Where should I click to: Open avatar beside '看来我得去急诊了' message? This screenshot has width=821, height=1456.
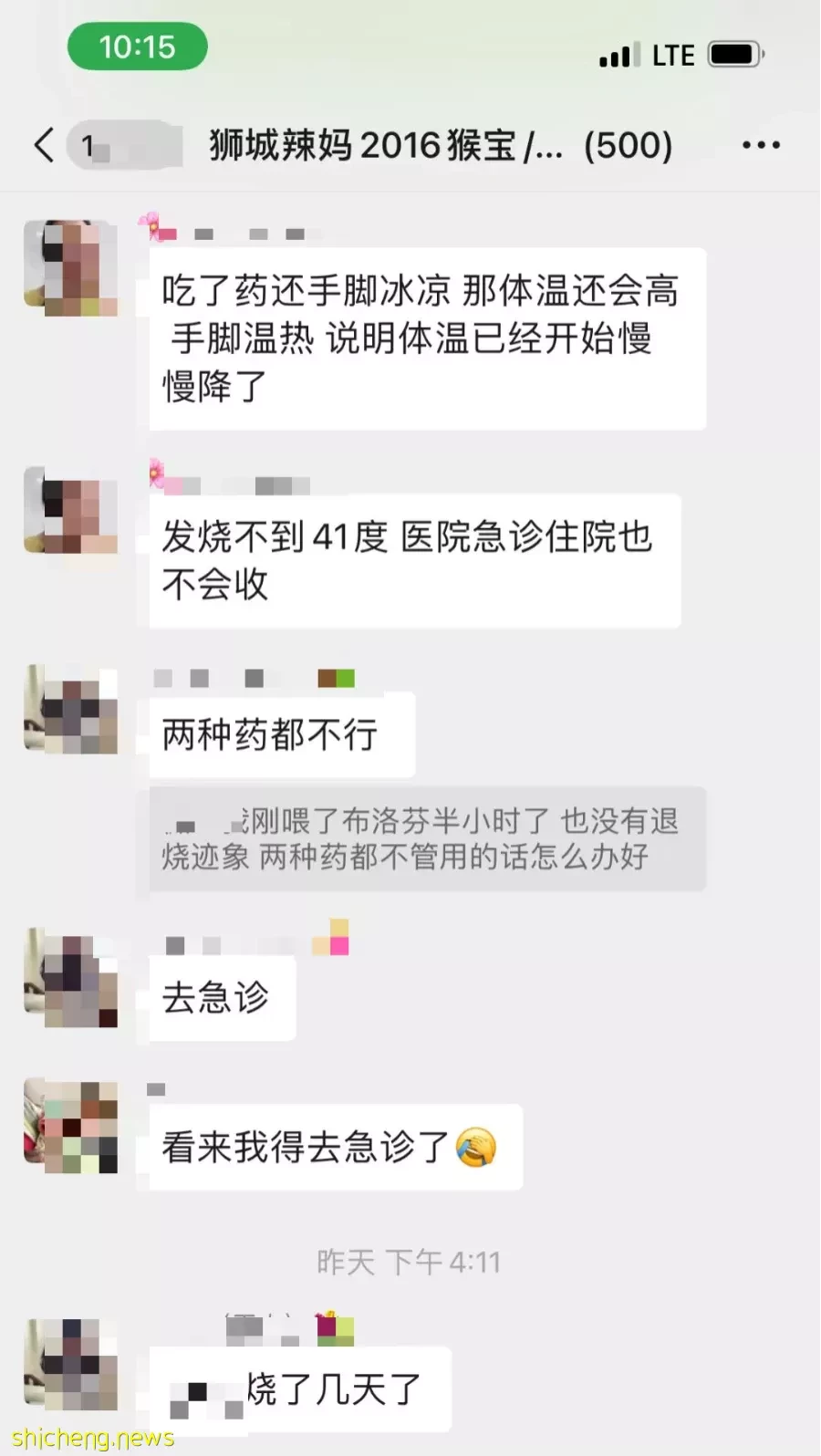click(71, 1128)
